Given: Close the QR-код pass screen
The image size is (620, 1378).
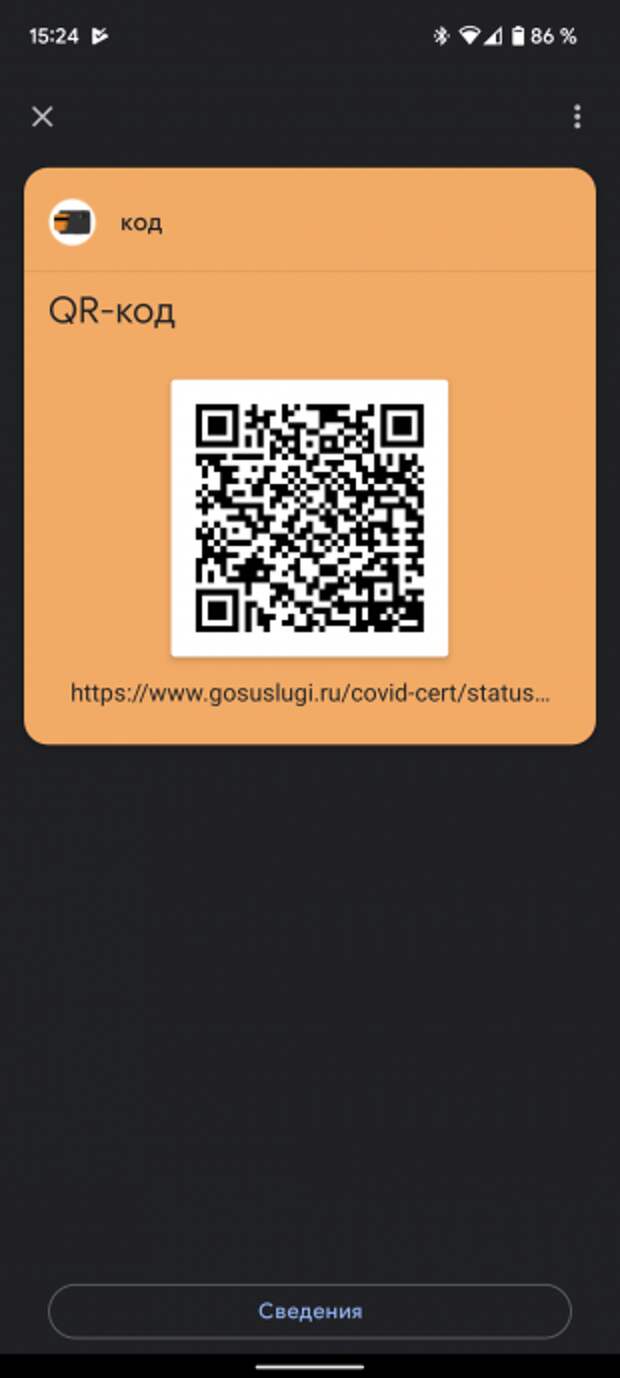Looking at the screenshot, I should click(x=42, y=117).
